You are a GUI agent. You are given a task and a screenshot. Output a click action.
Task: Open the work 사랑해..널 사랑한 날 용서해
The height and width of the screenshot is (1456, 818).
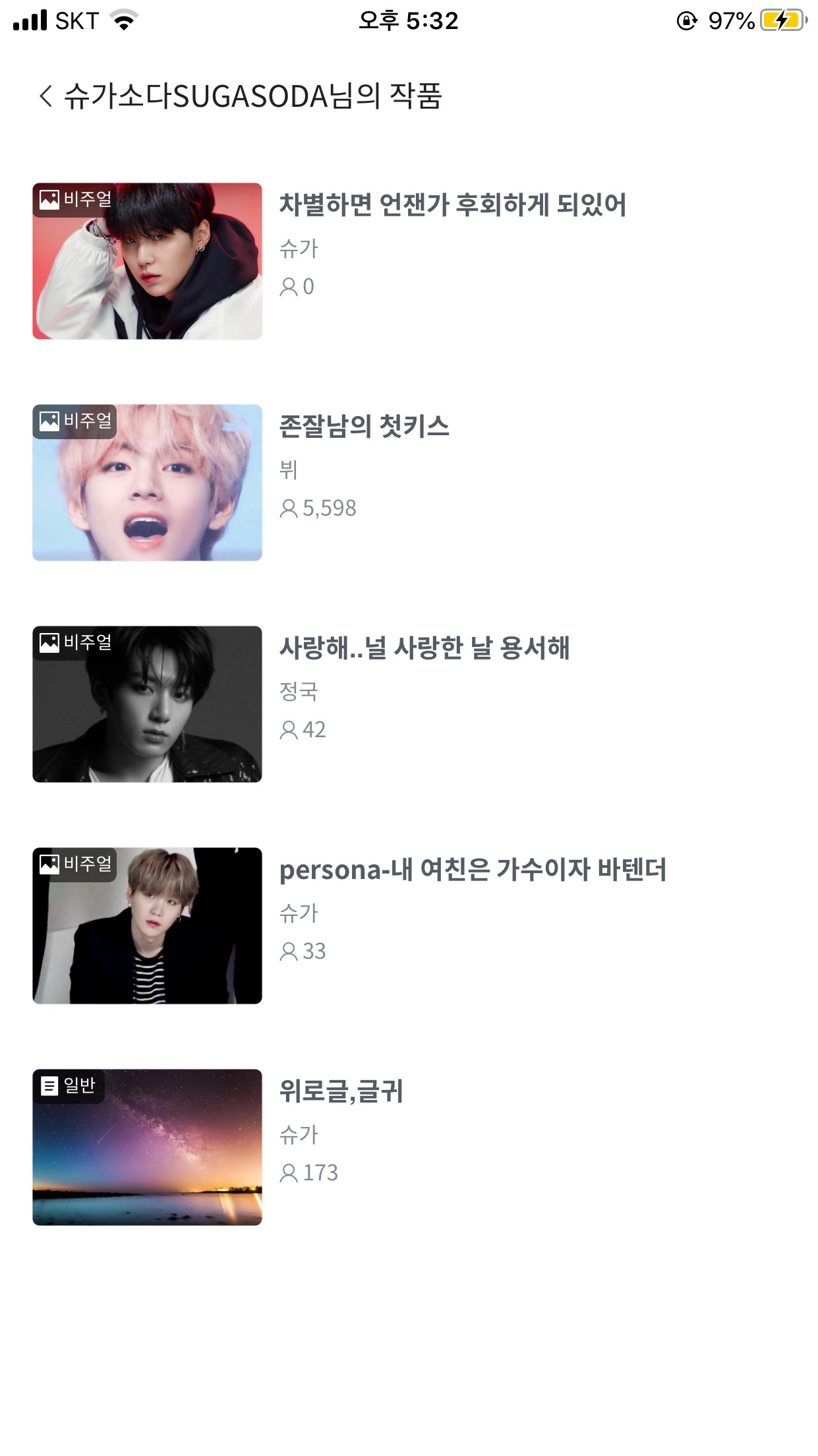click(424, 648)
